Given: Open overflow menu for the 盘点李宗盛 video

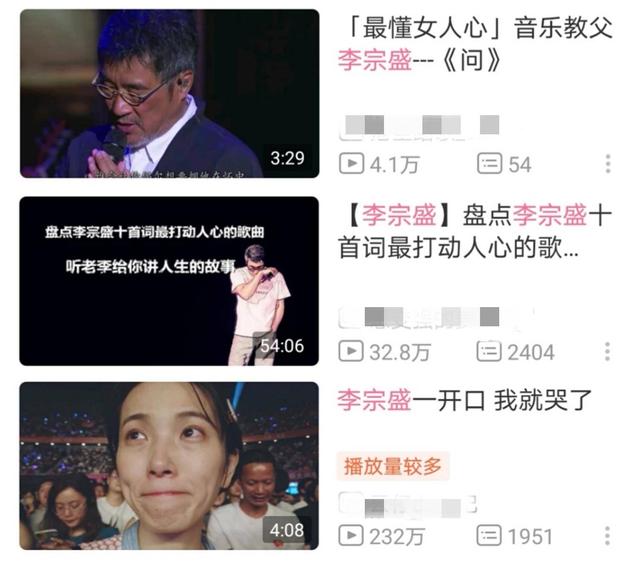Looking at the screenshot, I should (x=608, y=351).
